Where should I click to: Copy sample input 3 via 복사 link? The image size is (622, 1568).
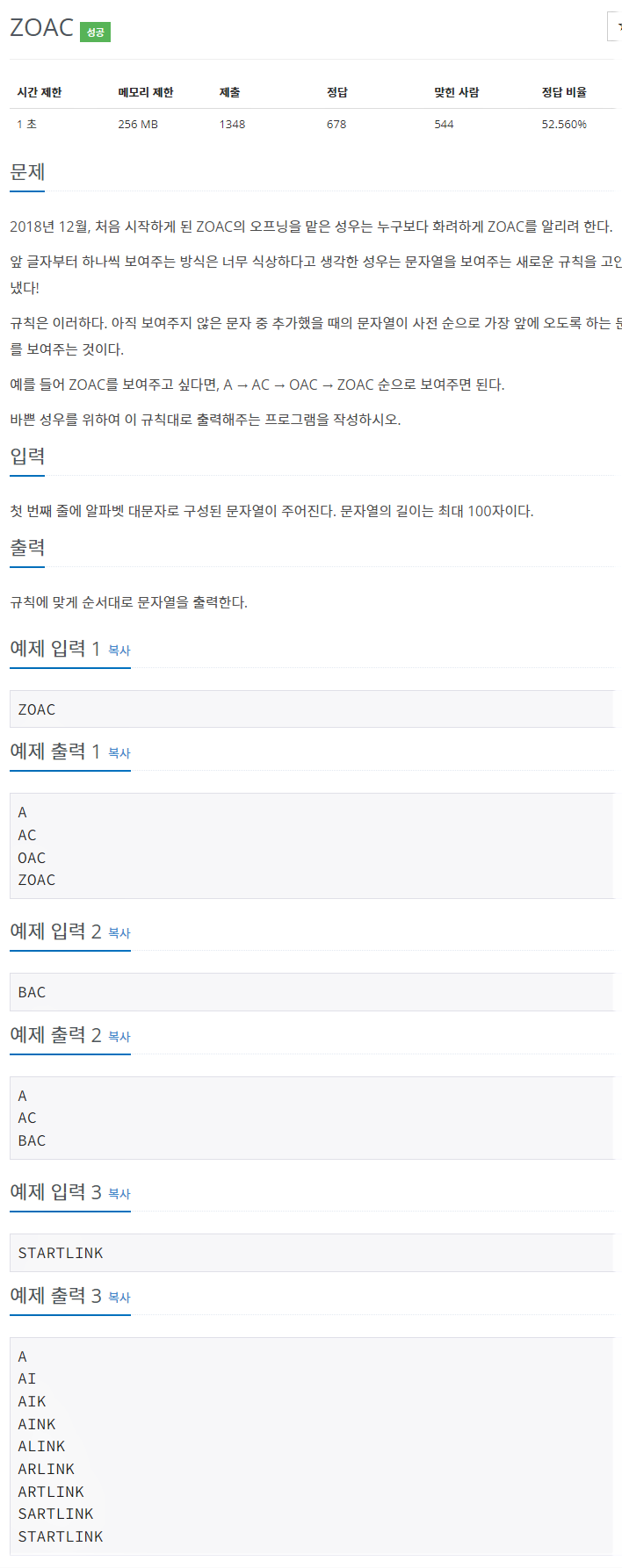(119, 1194)
